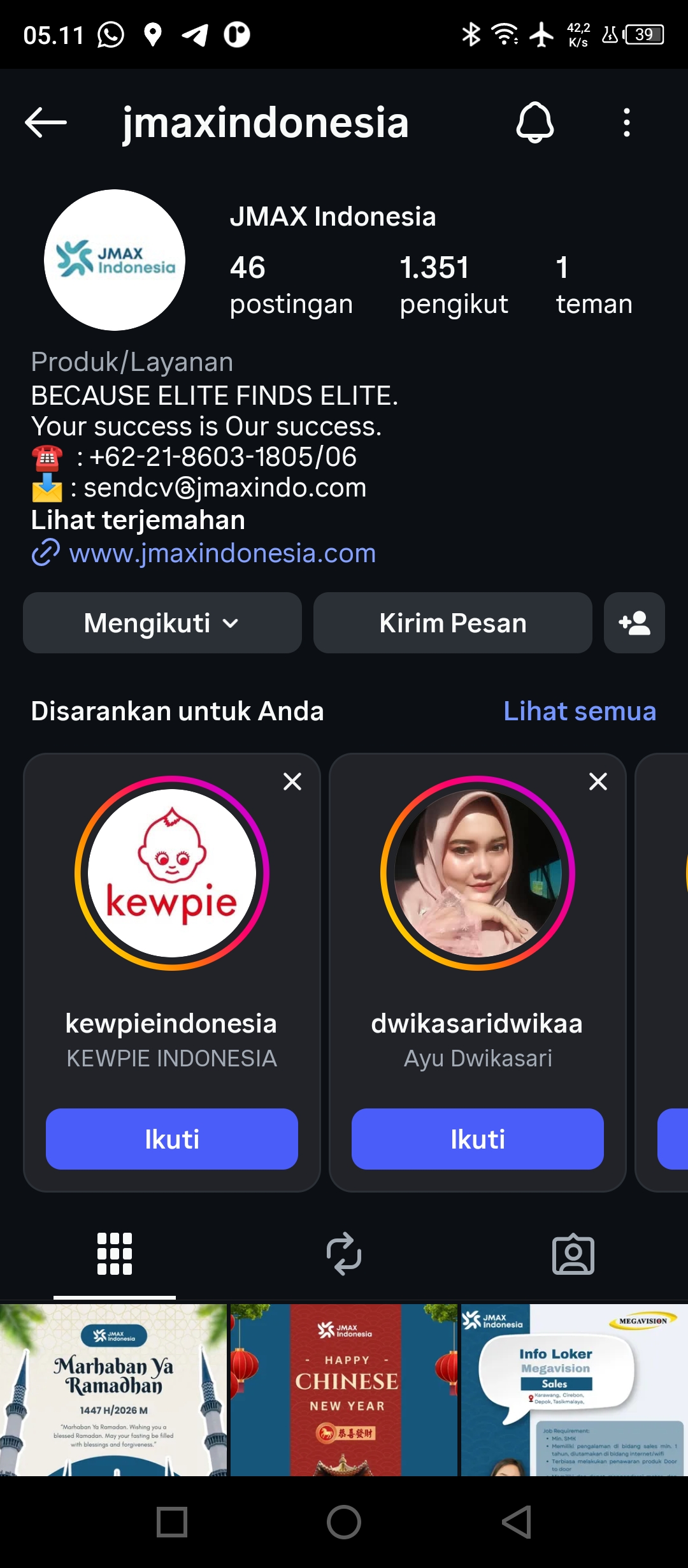Open Lihat semua suggested accounts
Viewport: 688px width, 1568px height.
click(579, 711)
